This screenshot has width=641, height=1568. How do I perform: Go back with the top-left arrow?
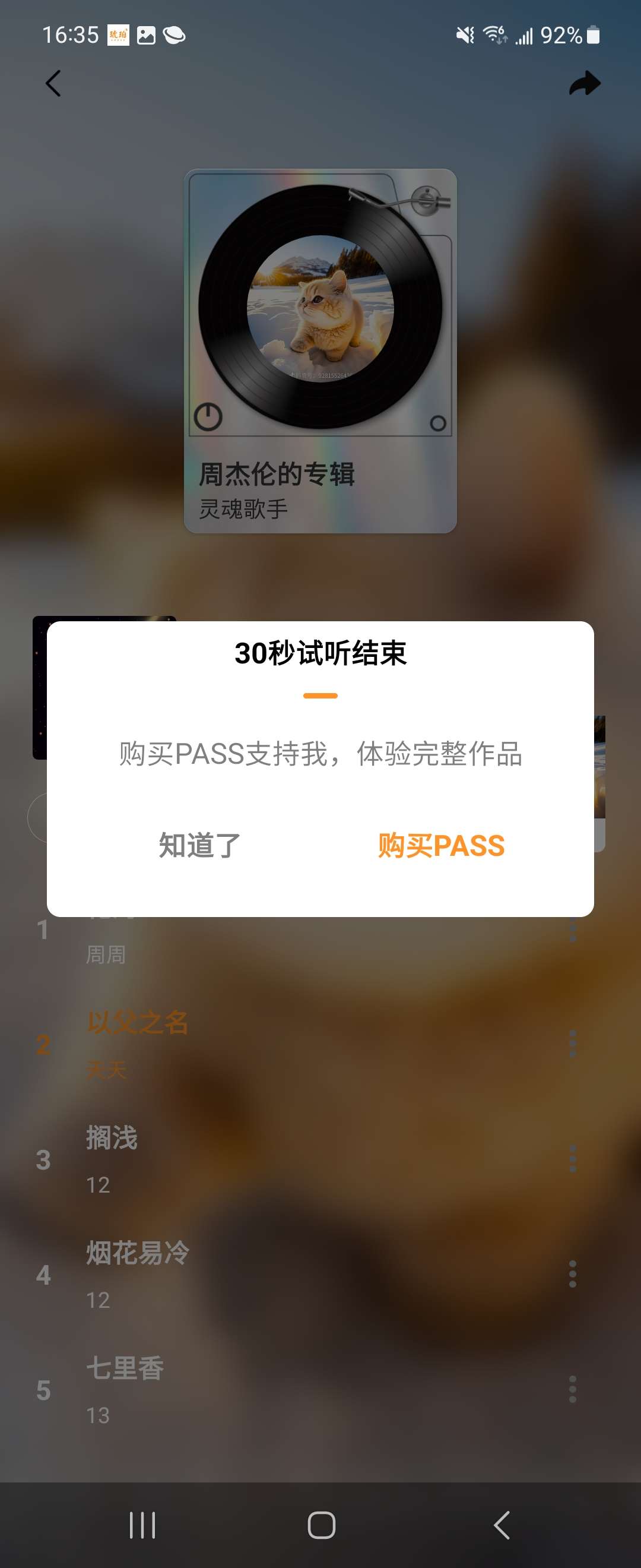[x=53, y=83]
